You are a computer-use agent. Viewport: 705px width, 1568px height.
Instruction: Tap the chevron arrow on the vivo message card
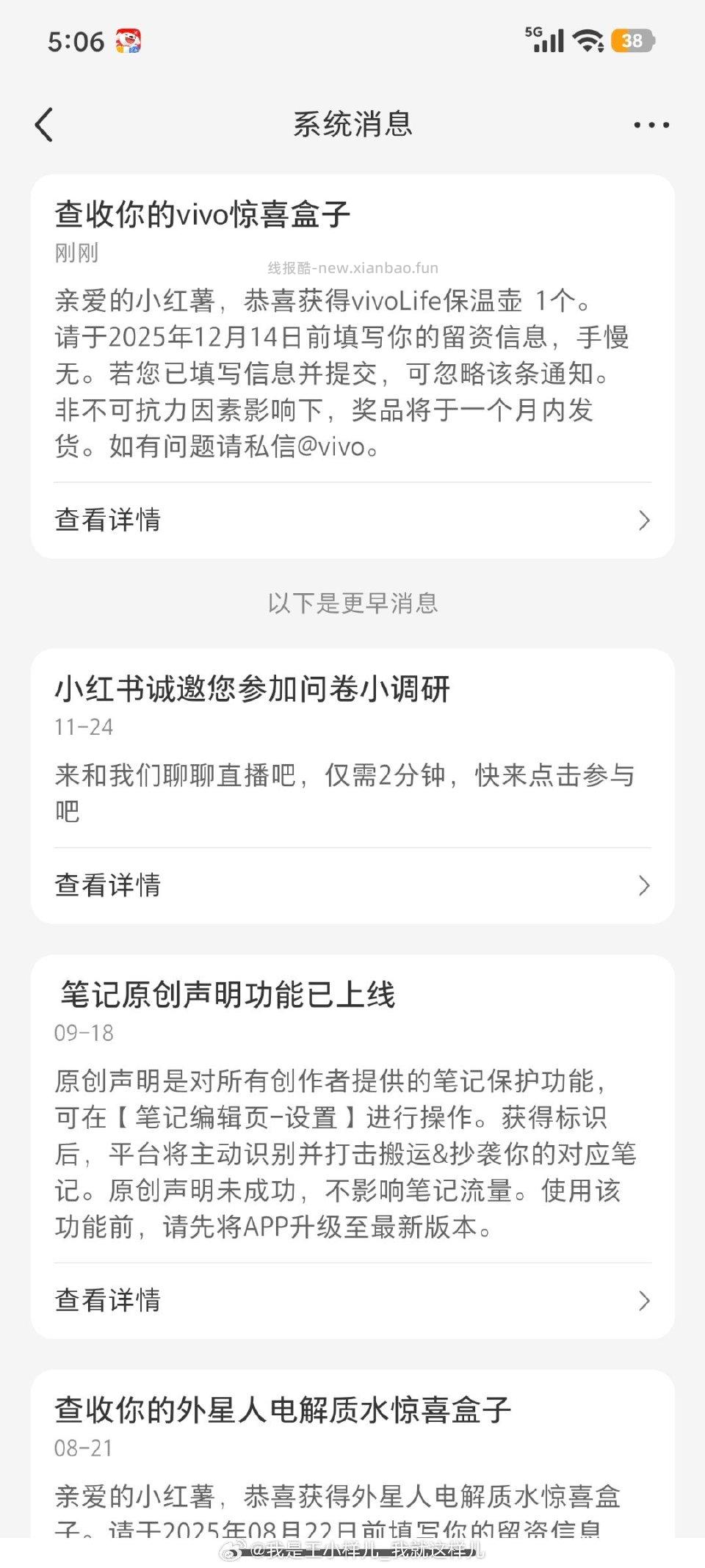coord(645,520)
